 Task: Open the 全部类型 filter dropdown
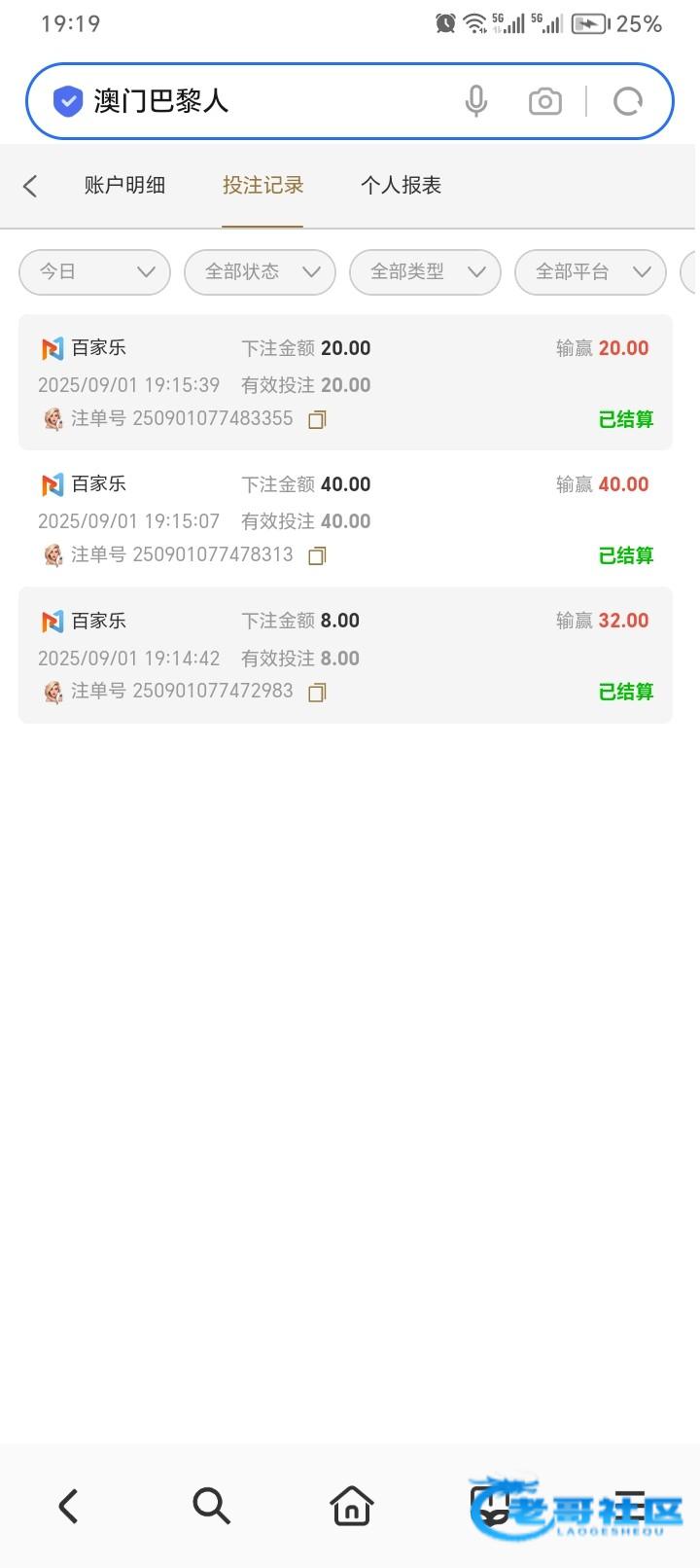click(x=425, y=272)
